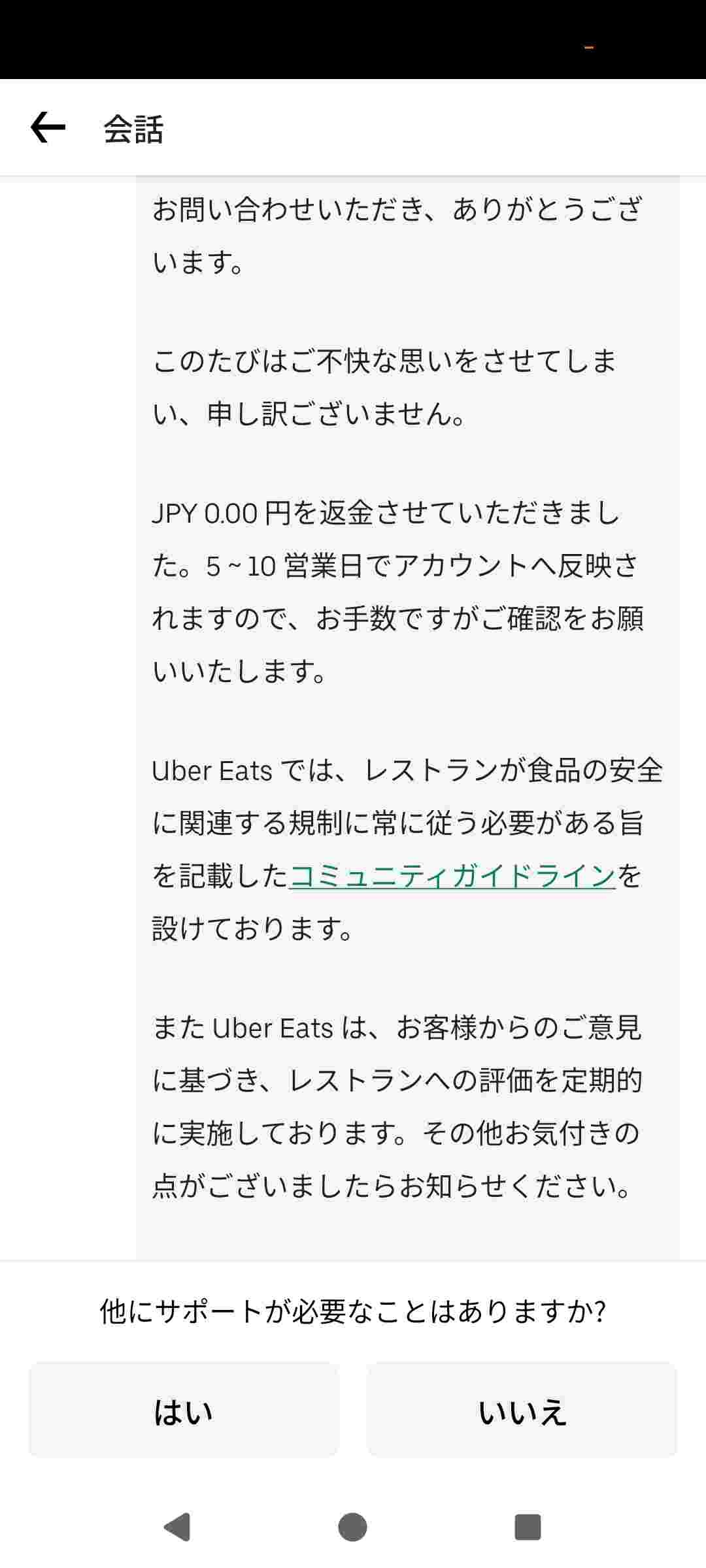Tap the system back triangle button
The height and width of the screenshot is (1568, 706).
coord(176,1527)
